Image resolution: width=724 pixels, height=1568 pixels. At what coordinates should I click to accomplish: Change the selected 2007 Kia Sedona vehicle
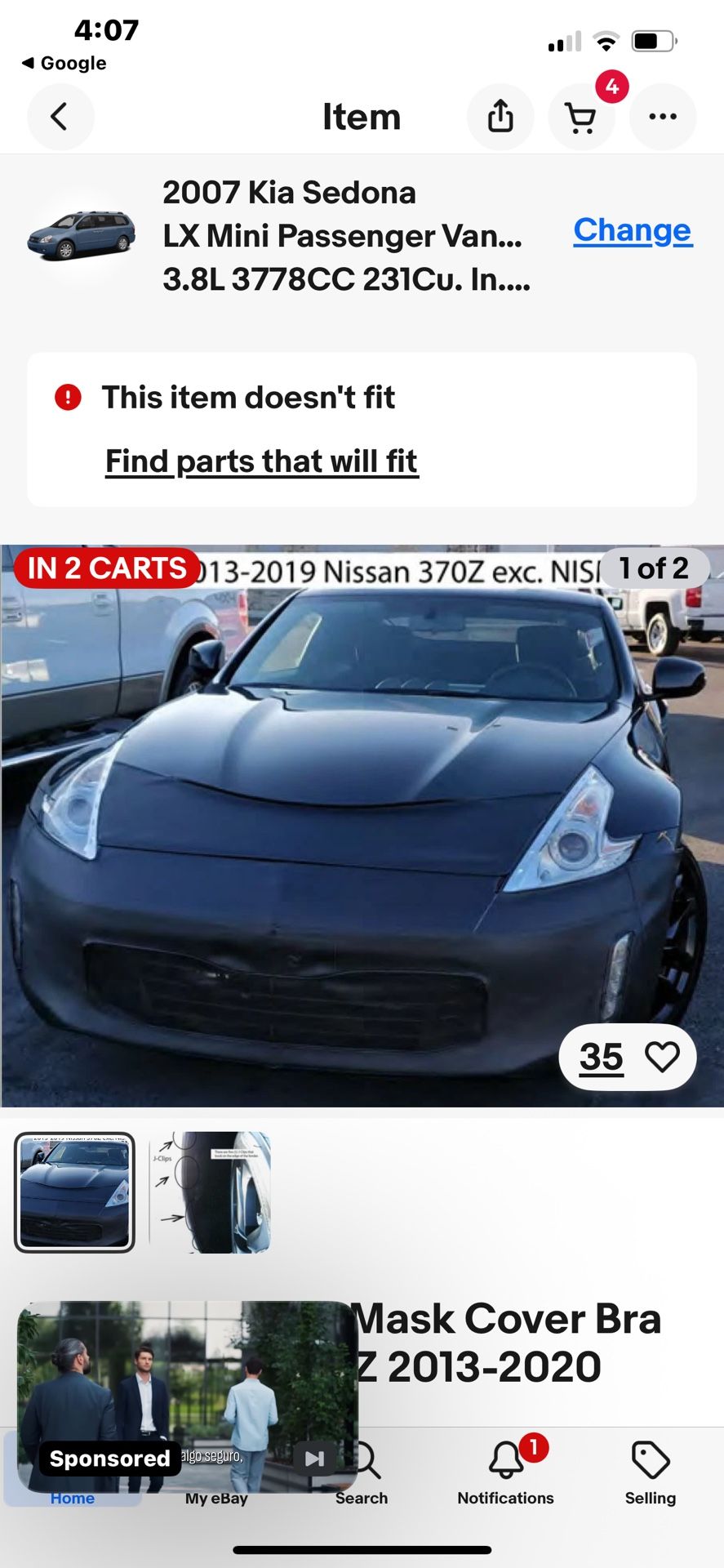coord(632,230)
